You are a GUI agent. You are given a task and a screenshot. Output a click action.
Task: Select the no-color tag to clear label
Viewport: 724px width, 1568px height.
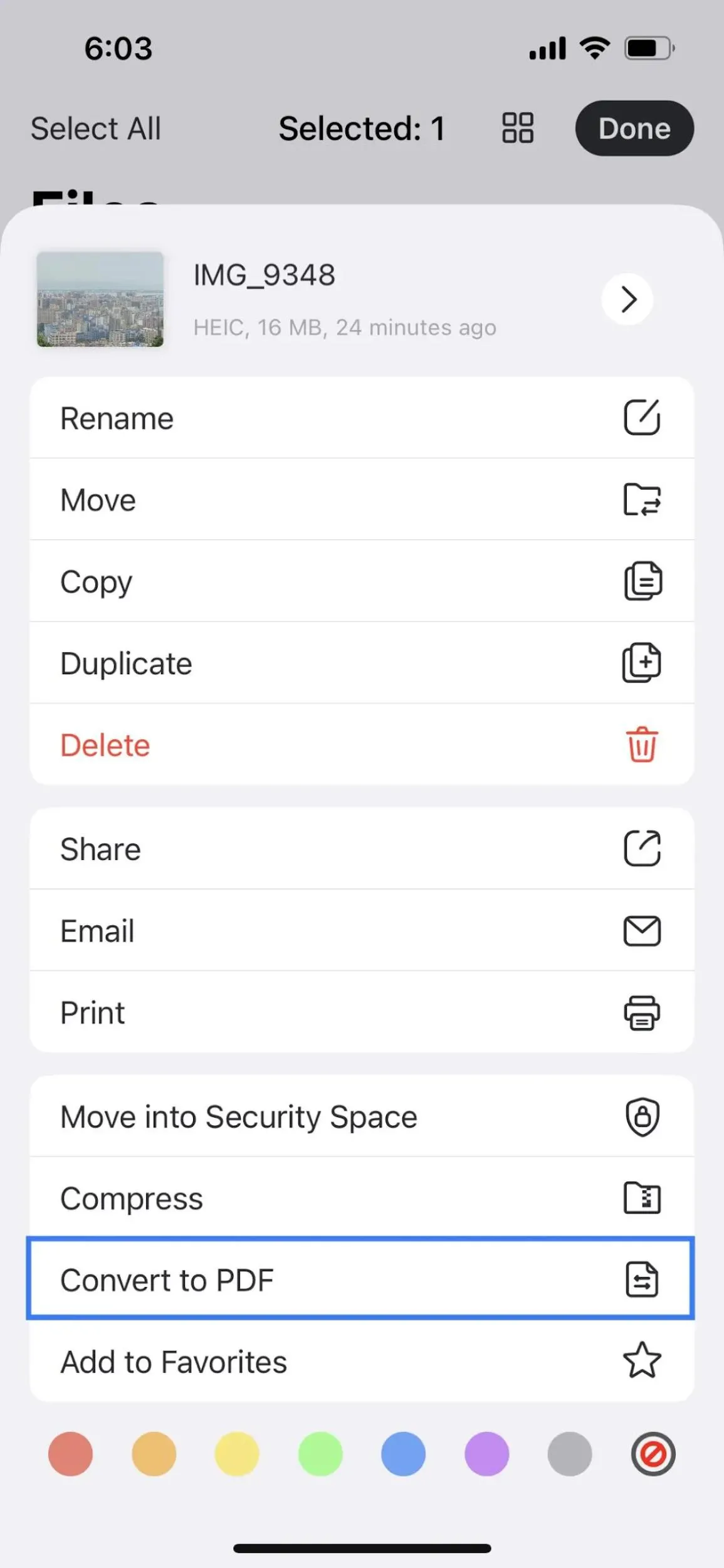click(653, 1454)
